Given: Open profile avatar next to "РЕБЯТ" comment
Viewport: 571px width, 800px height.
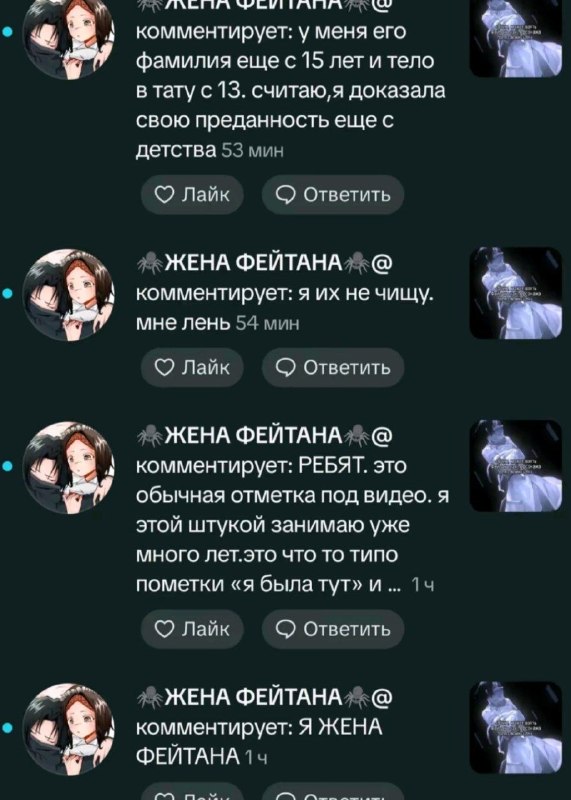Looking at the screenshot, I should pos(68,467).
